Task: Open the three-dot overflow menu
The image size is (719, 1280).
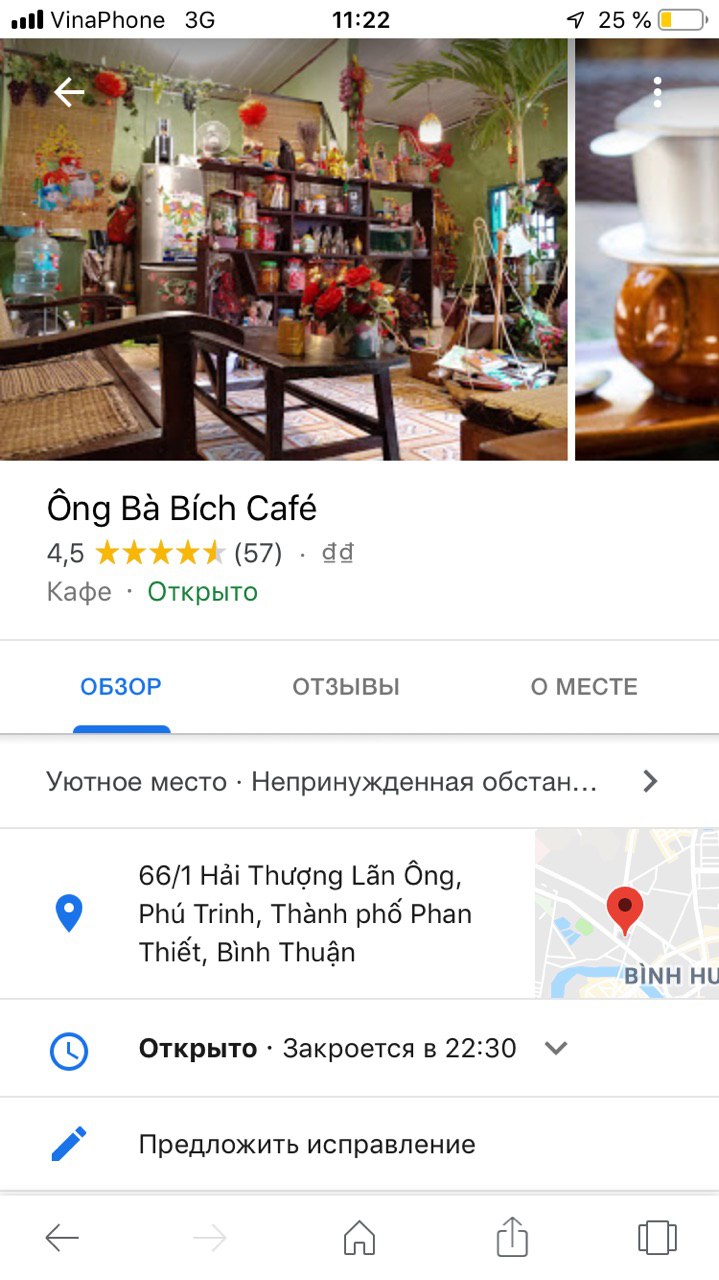Action: (657, 93)
